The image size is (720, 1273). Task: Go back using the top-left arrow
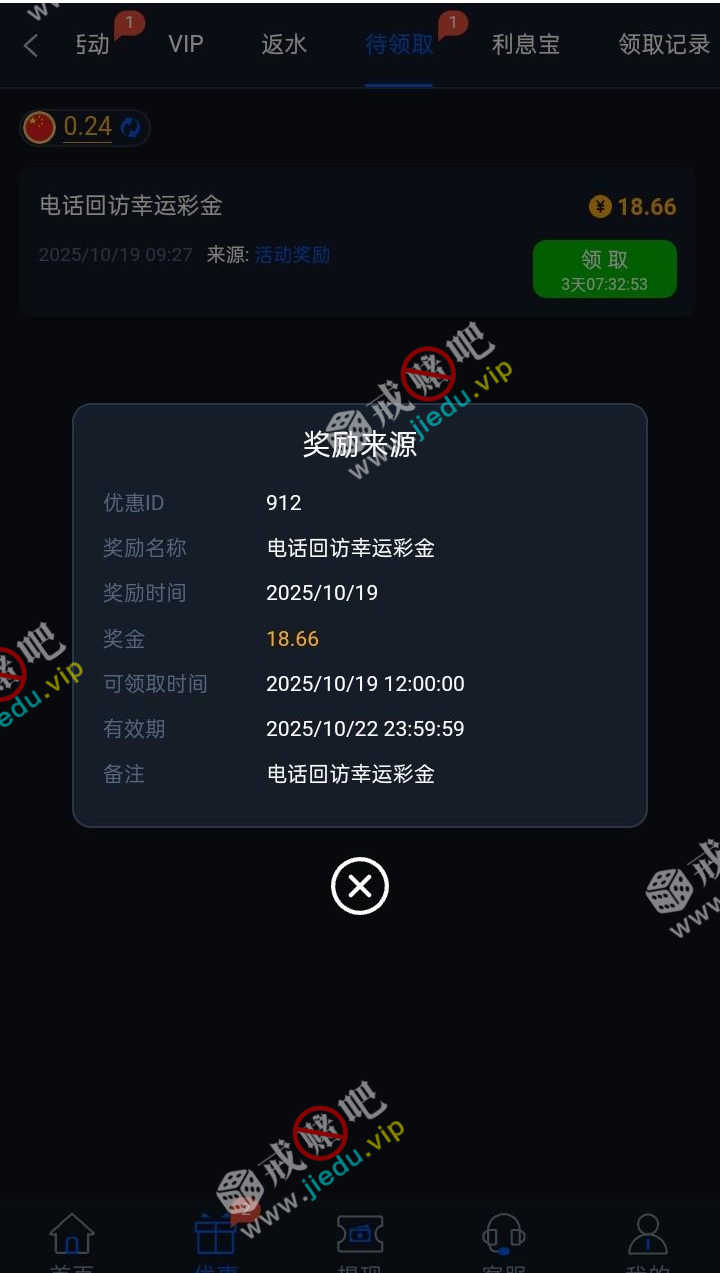pyautogui.click(x=31, y=45)
